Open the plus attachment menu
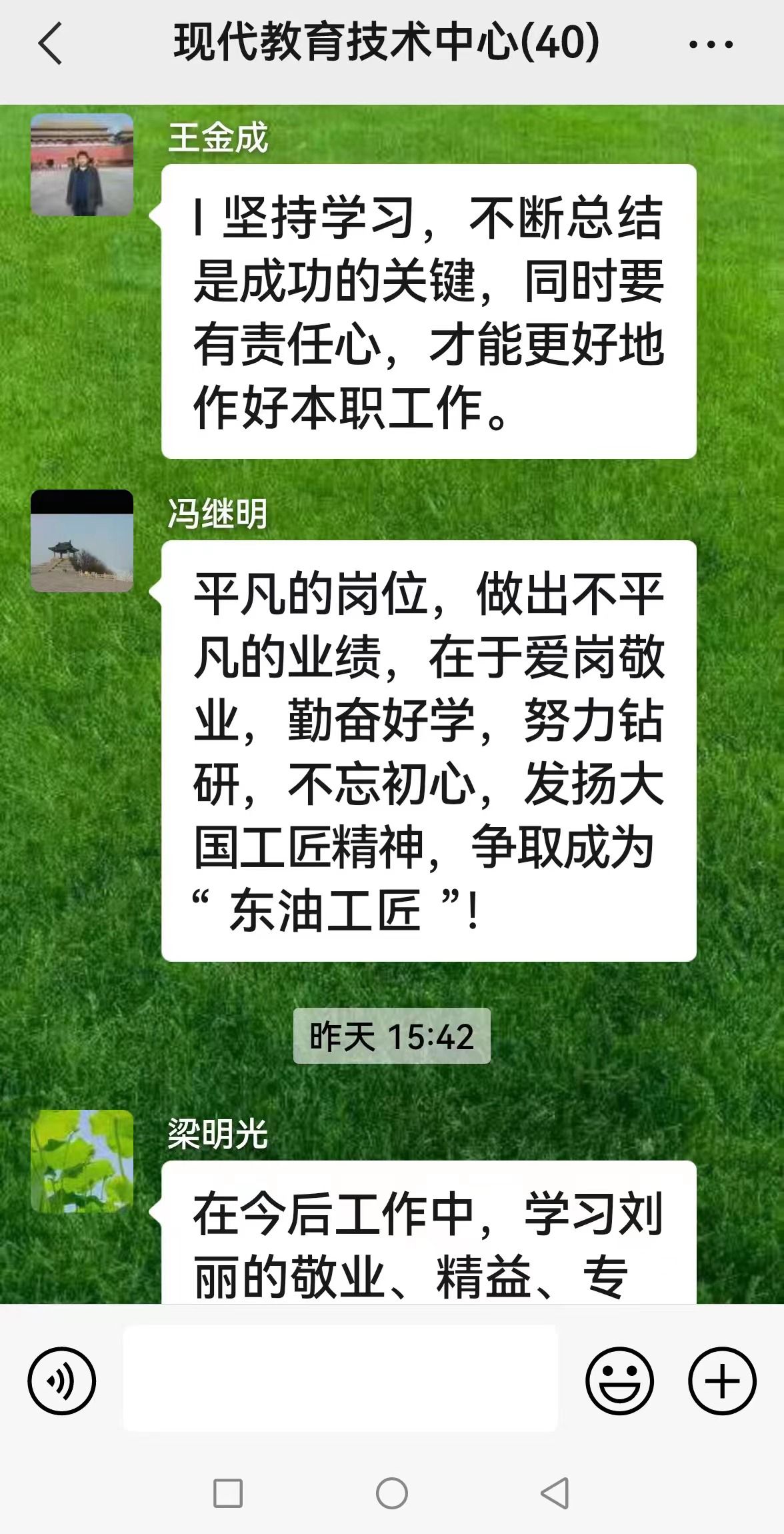This screenshot has width=784, height=1534. coord(722,1381)
